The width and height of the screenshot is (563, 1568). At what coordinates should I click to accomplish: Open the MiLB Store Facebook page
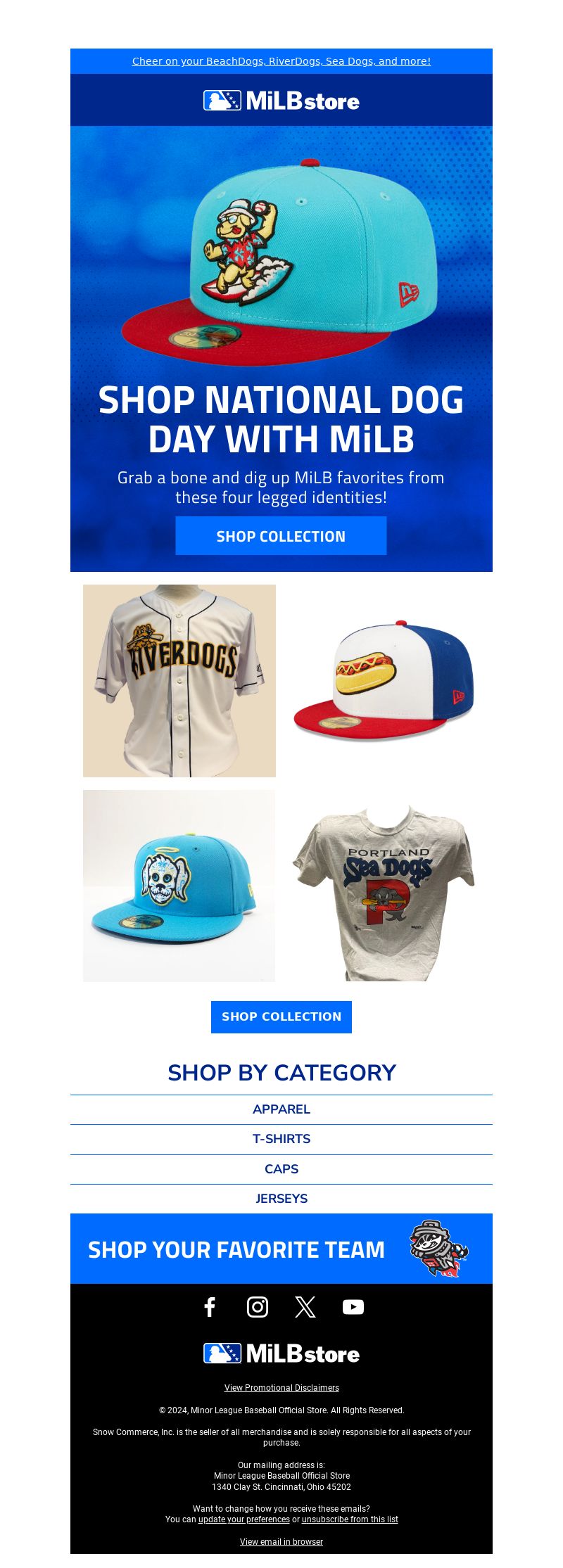[x=210, y=1307]
